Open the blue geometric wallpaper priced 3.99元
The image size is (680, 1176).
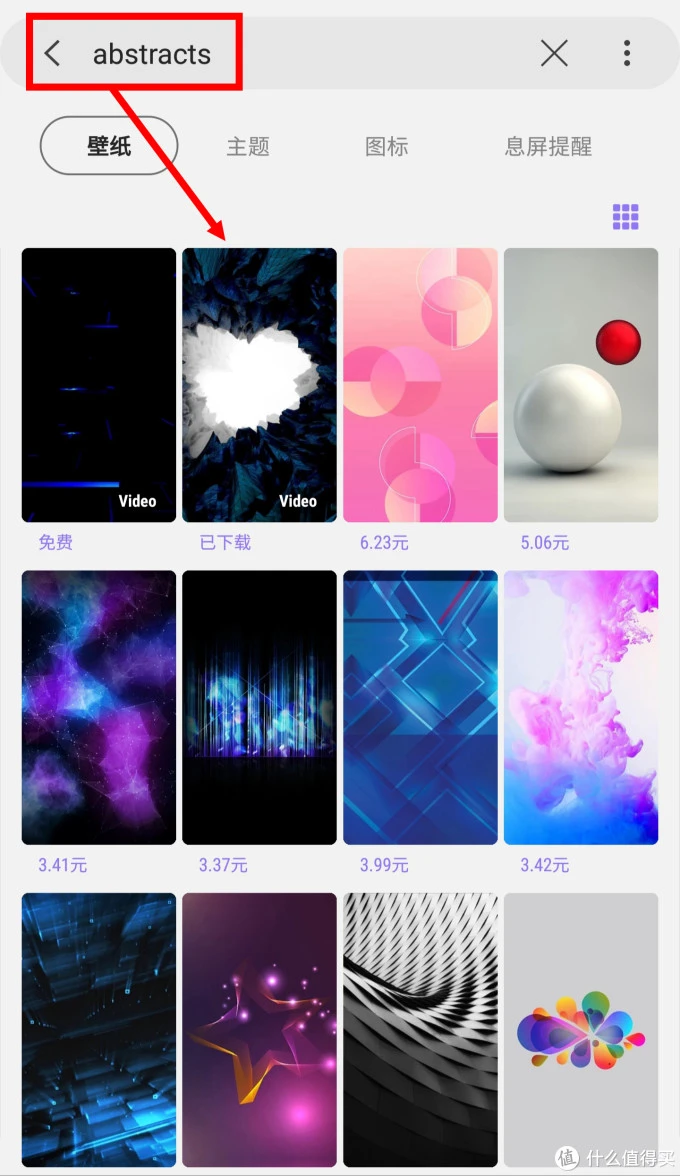420,707
